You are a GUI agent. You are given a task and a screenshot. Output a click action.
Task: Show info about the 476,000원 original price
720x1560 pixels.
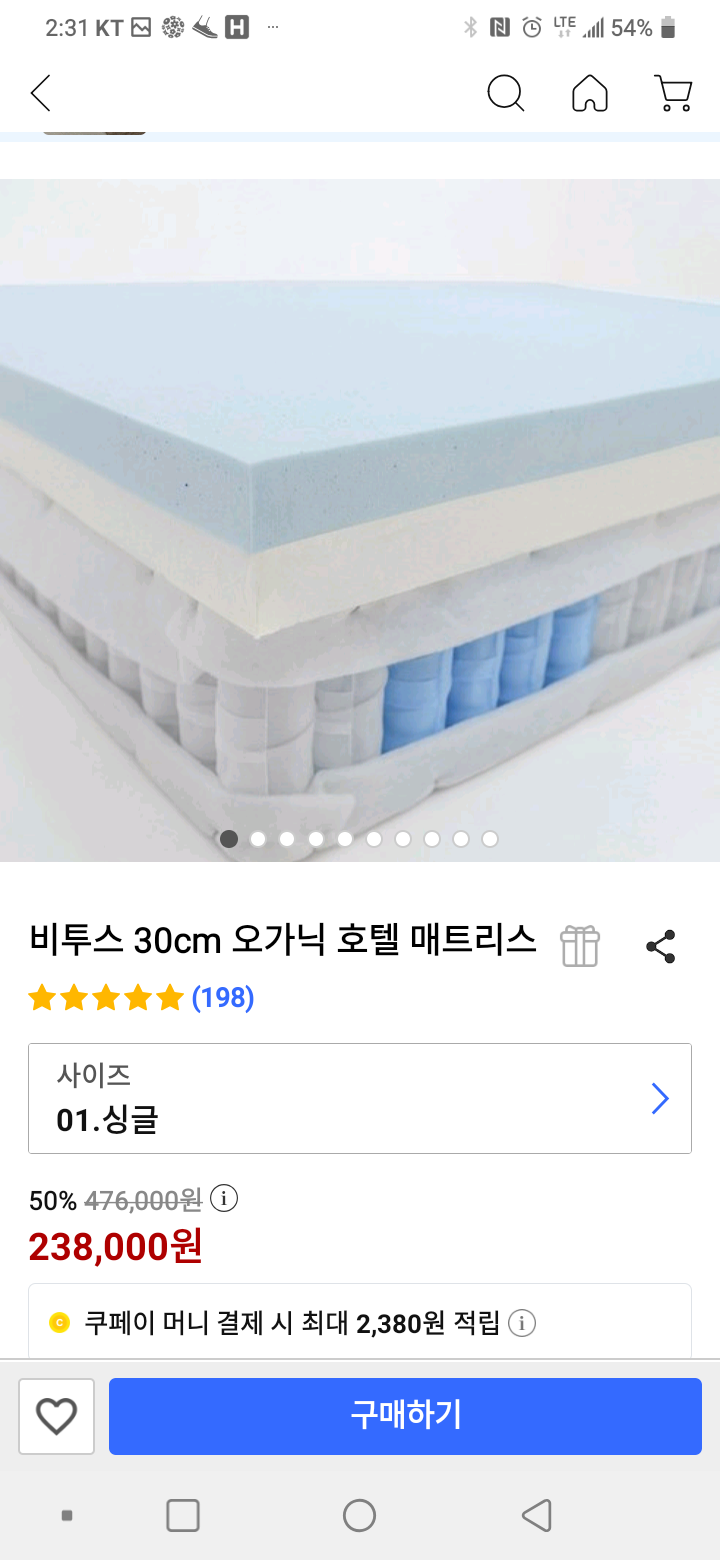click(x=225, y=1198)
